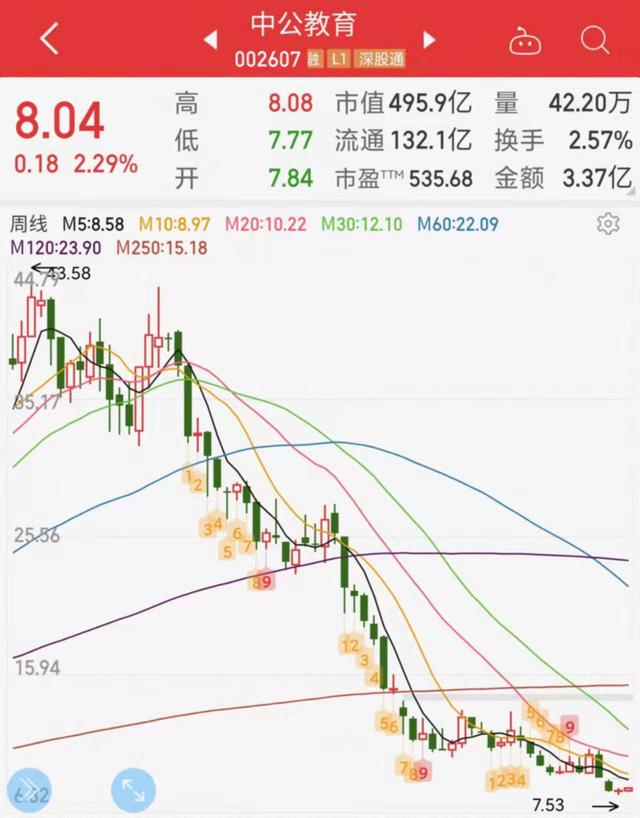Open stock search
Image resolution: width=640 pixels, height=818 pixels.
tap(595, 40)
